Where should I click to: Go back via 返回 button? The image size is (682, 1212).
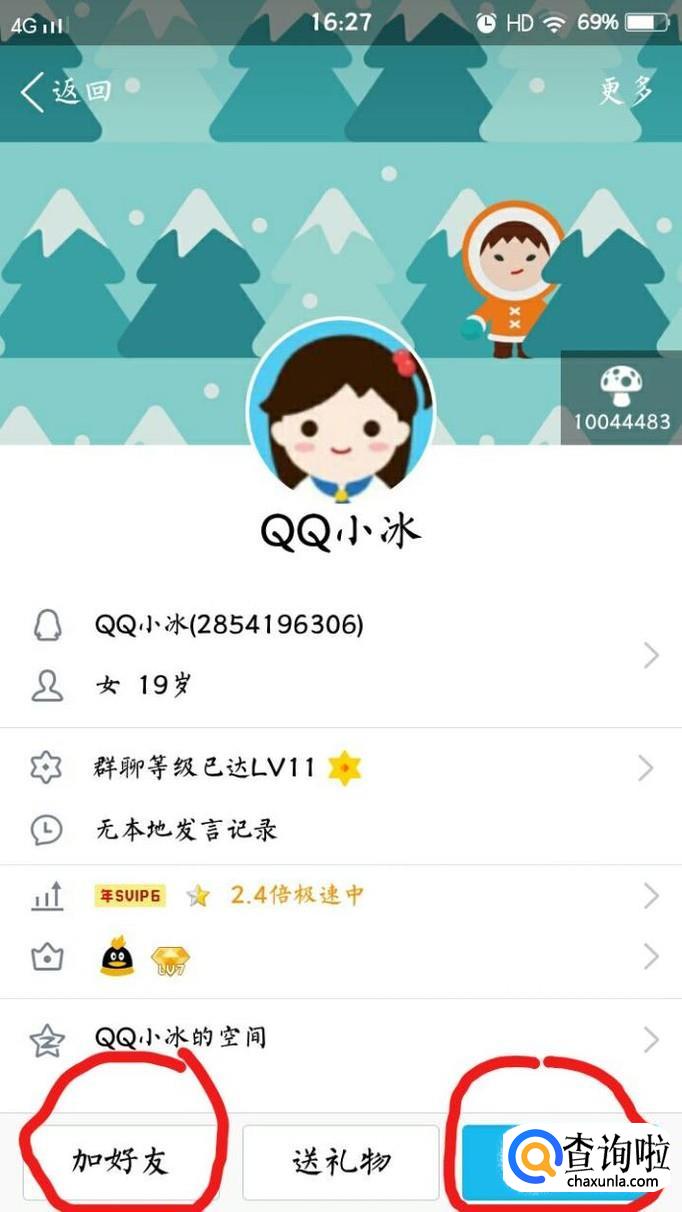(x=65, y=92)
